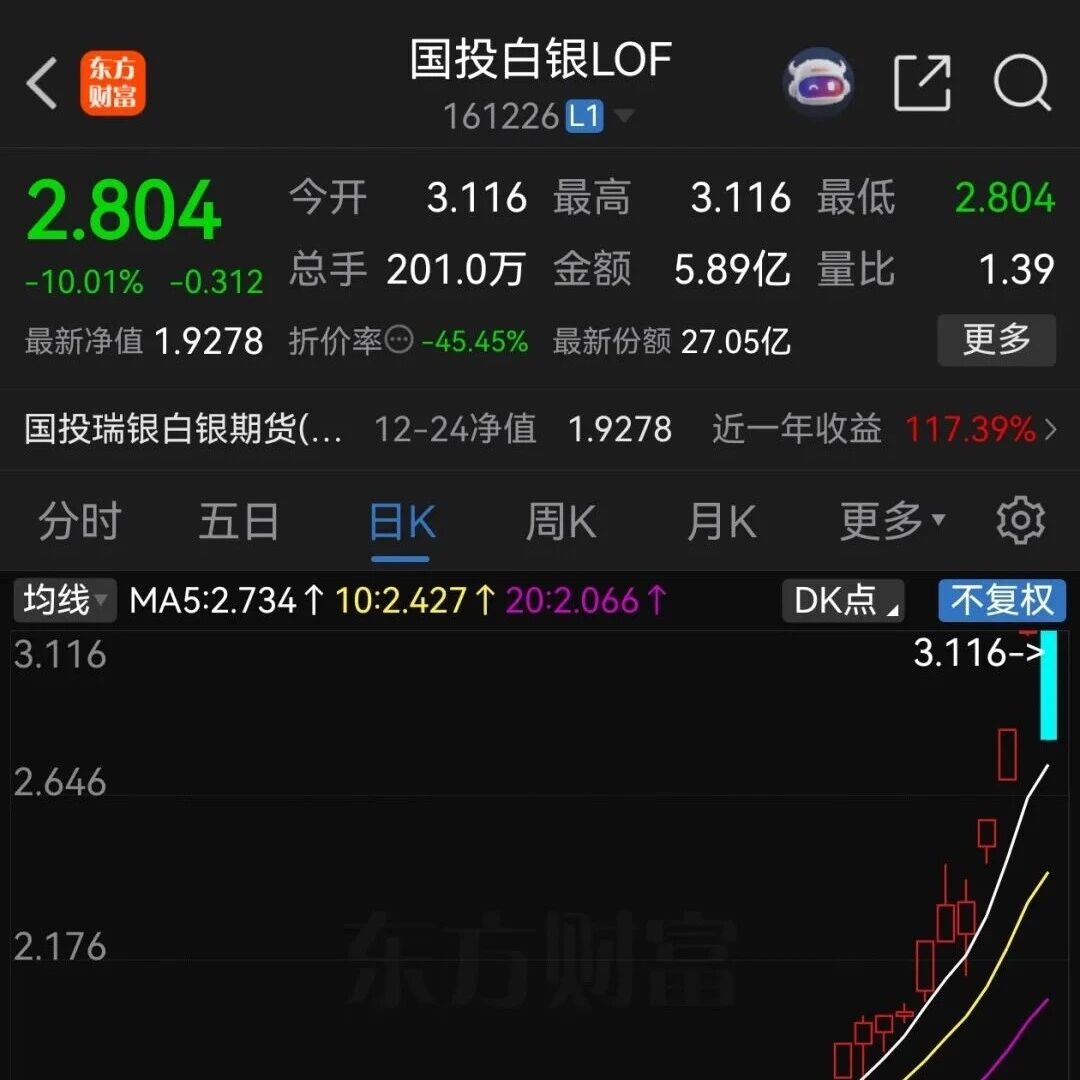Open the 折价率 info icon

(x=399, y=342)
